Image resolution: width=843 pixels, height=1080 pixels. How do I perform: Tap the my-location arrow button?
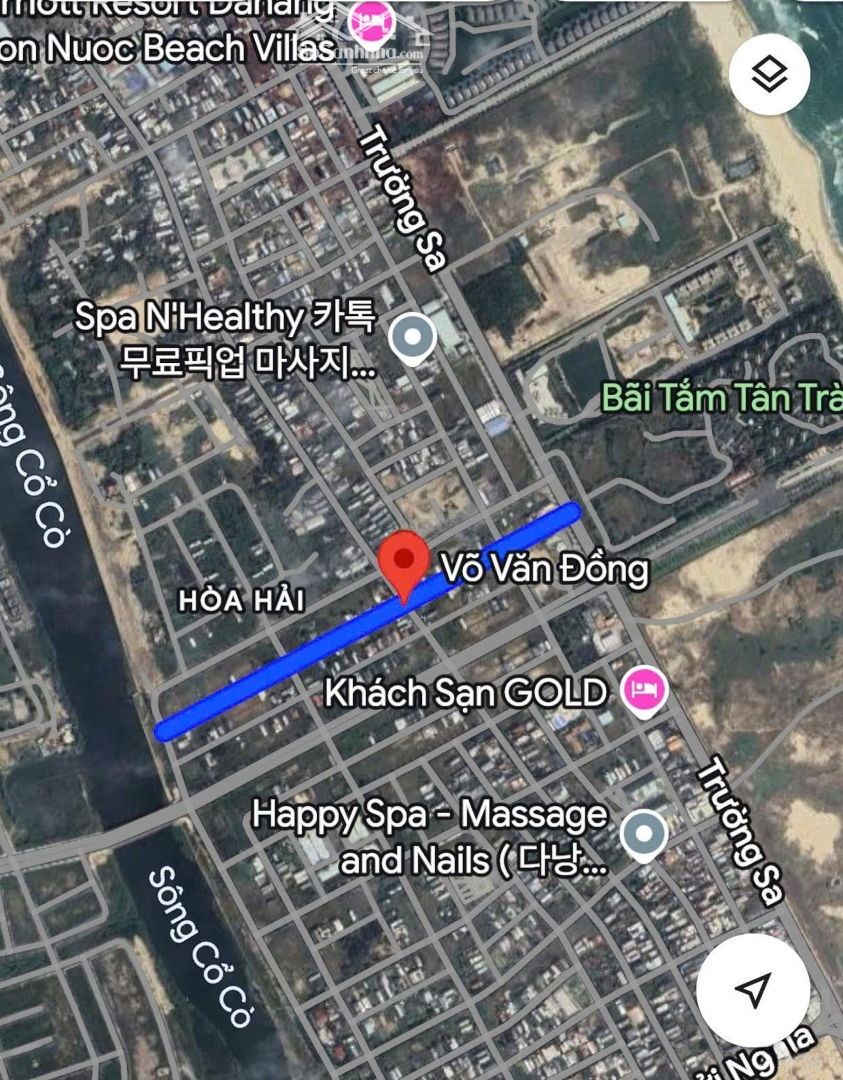(752, 989)
